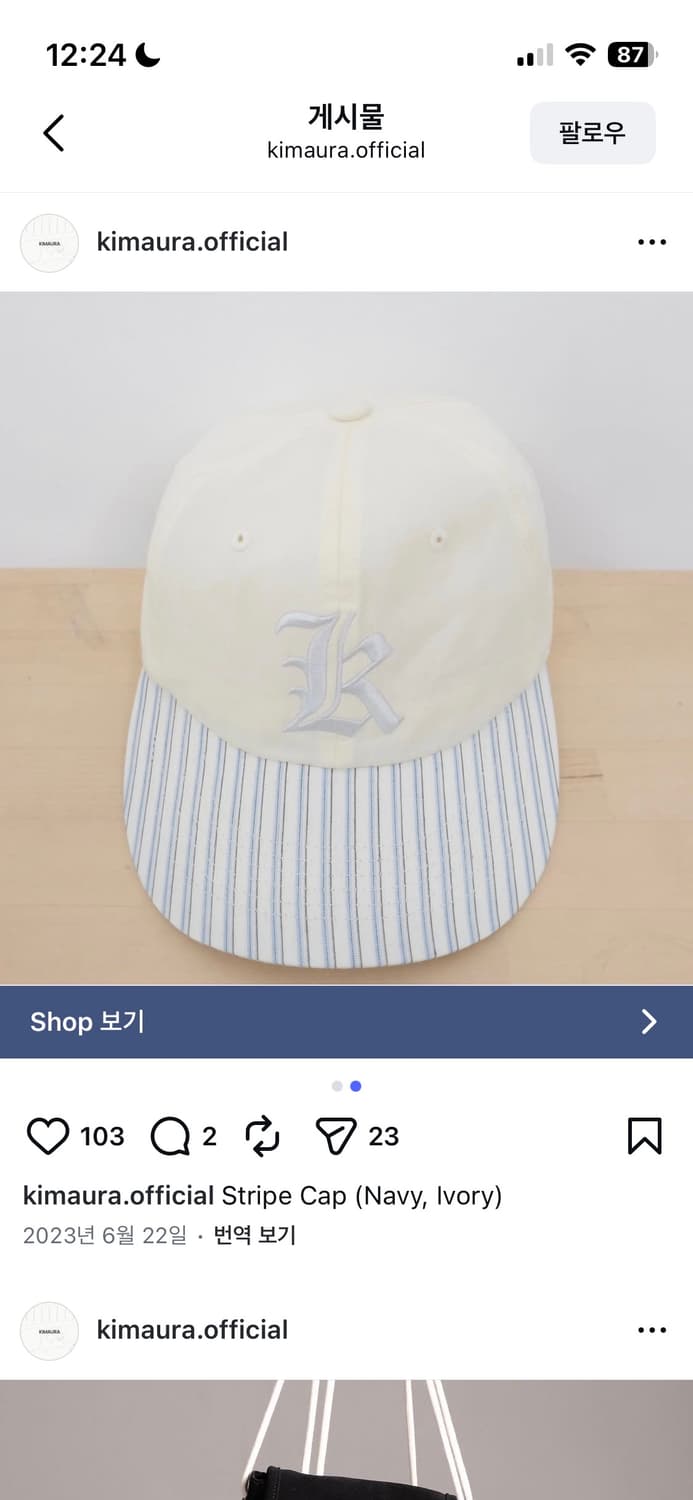Like the Stripe Cap post
The width and height of the screenshot is (693, 1500).
pyautogui.click(x=47, y=1136)
